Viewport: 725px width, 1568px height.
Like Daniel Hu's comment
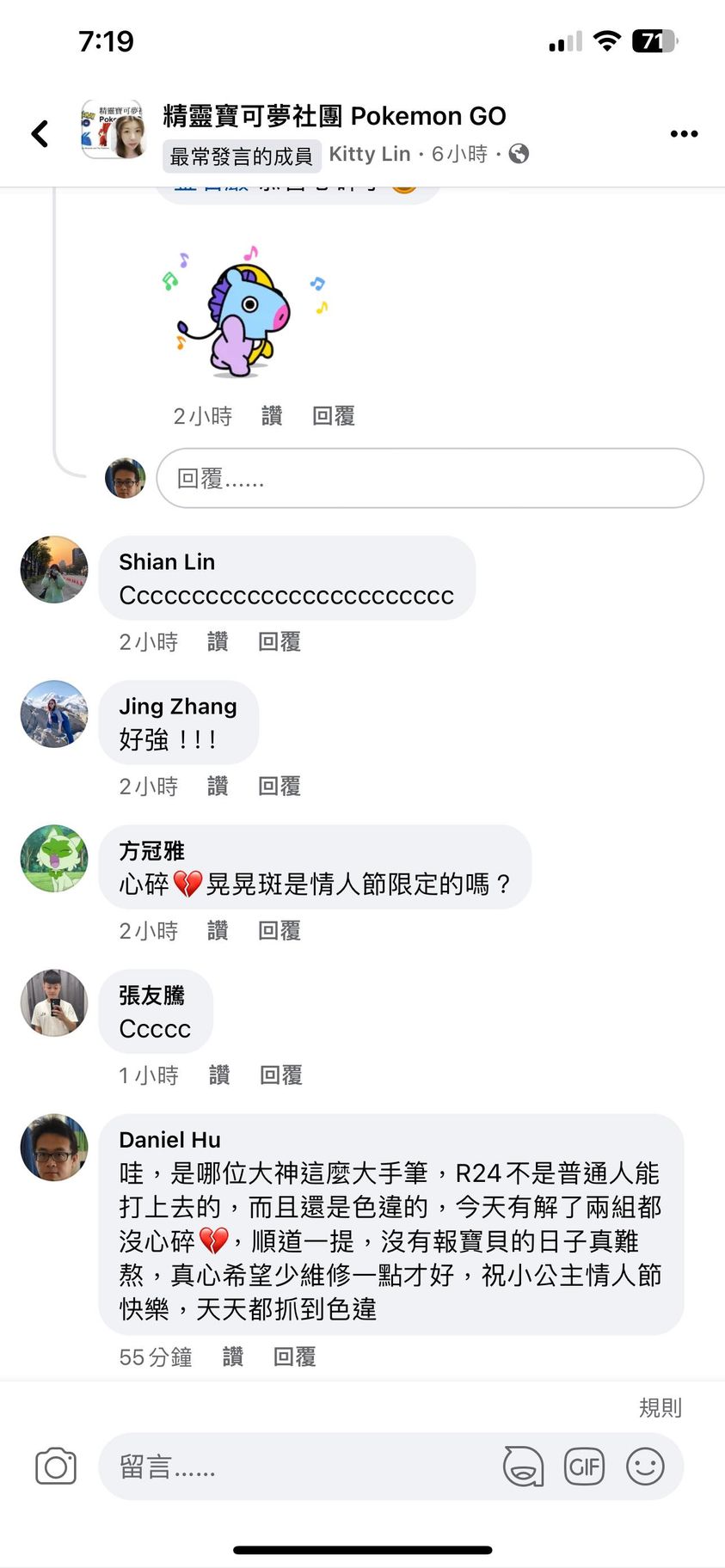(x=233, y=1357)
